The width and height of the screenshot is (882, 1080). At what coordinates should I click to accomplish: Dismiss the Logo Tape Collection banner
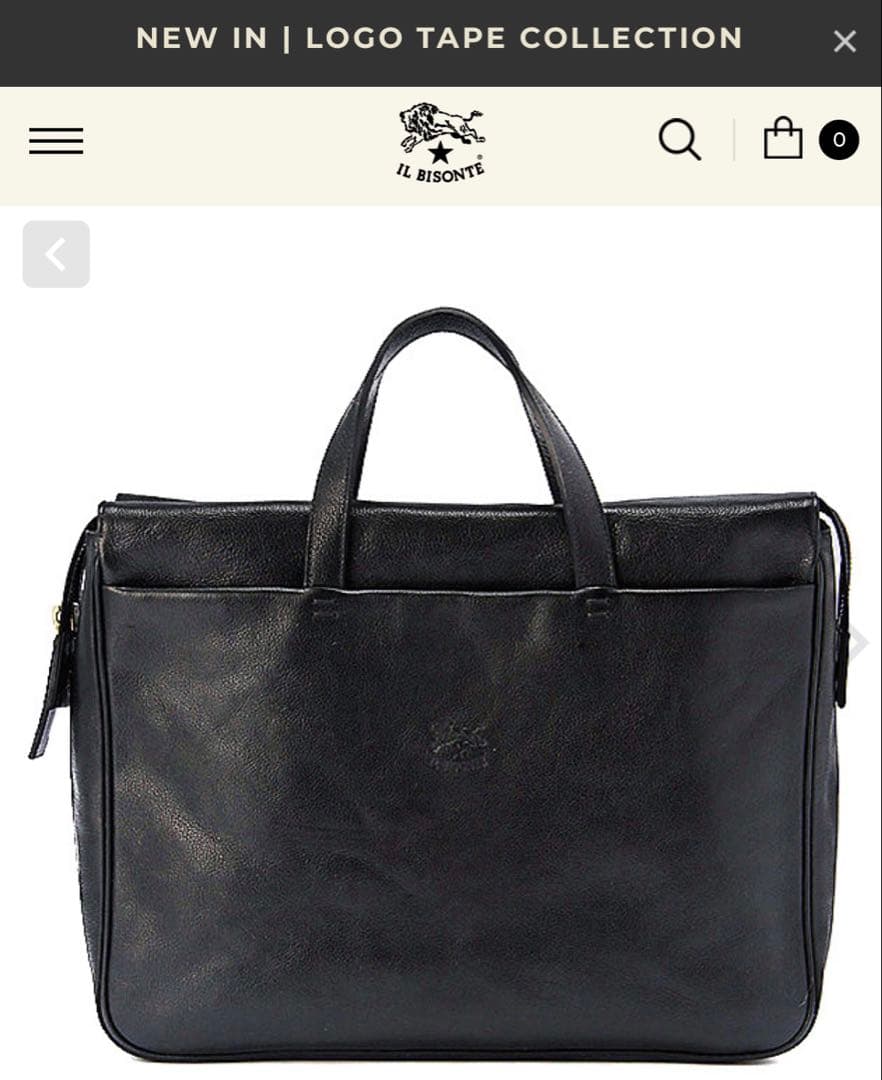point(845,41)
